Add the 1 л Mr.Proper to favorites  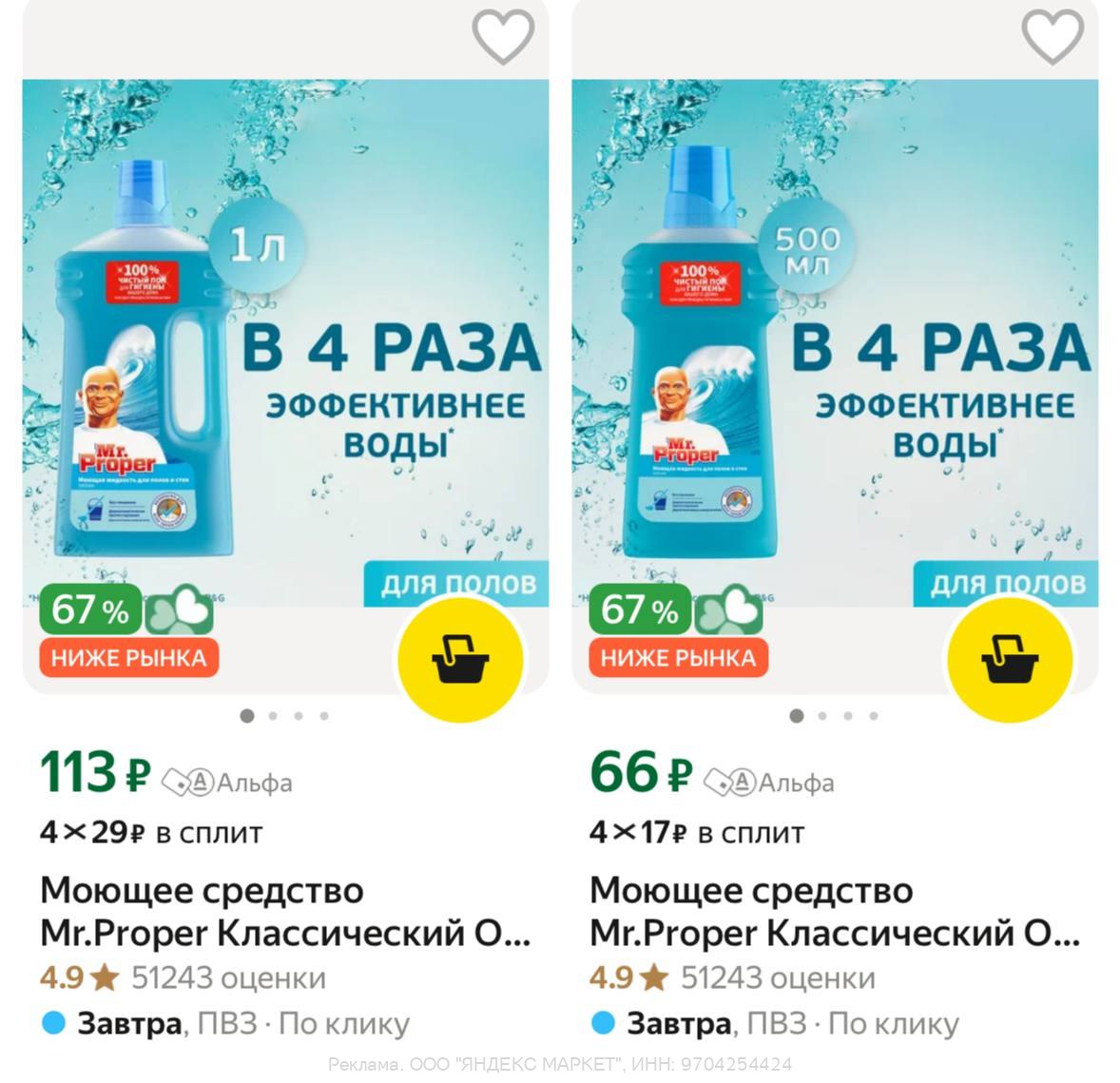[x=503, y=36]
